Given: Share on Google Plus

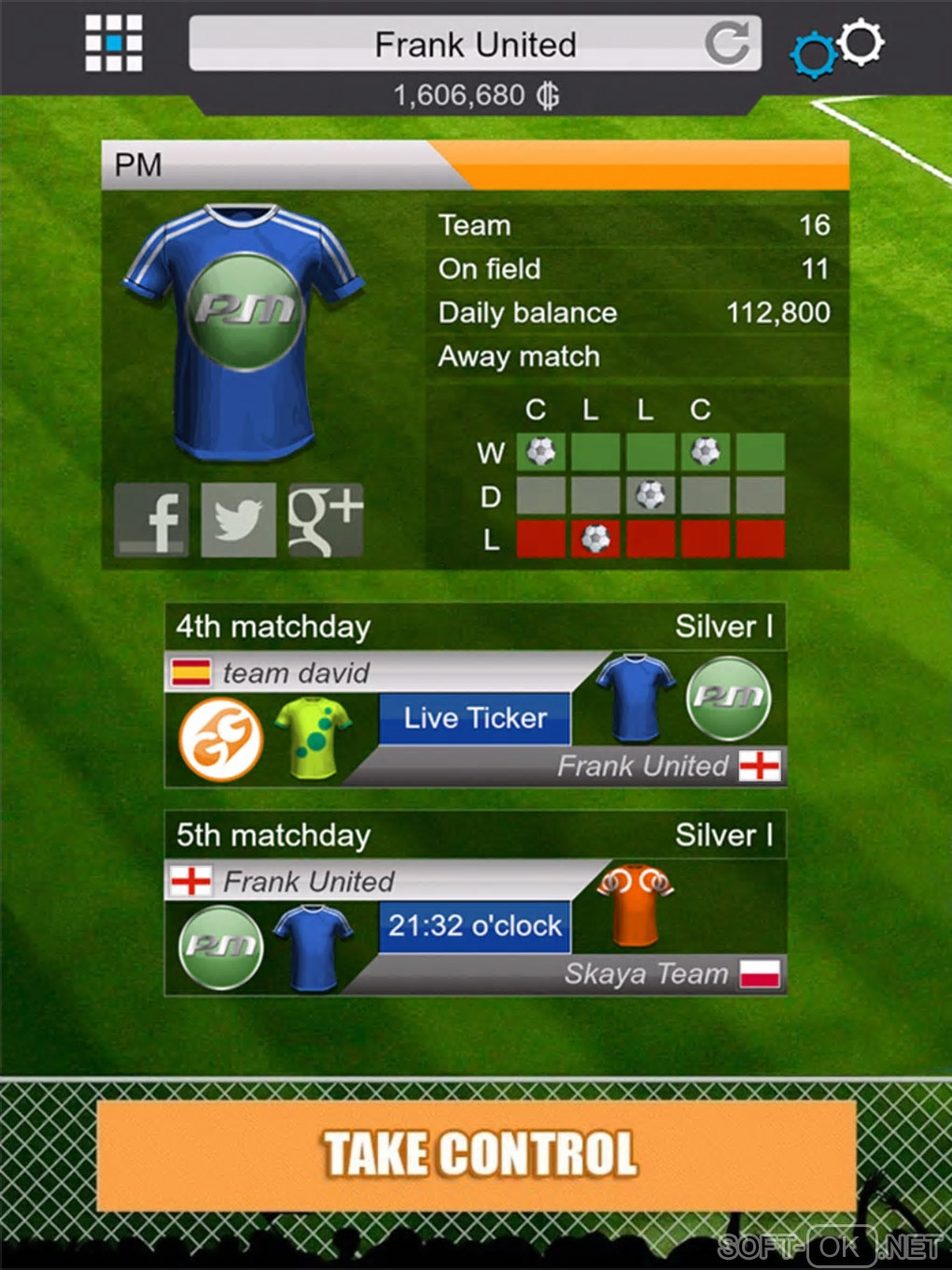Looking at the screenshot, I should [325, 520].
